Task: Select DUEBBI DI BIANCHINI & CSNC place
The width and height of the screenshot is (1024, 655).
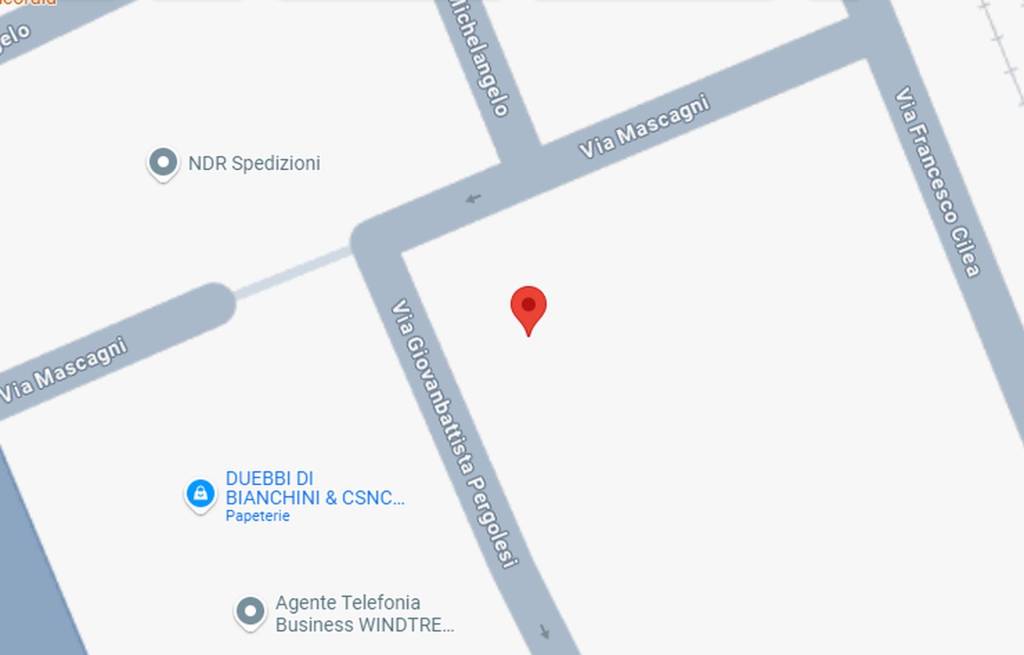Action: 201,493
